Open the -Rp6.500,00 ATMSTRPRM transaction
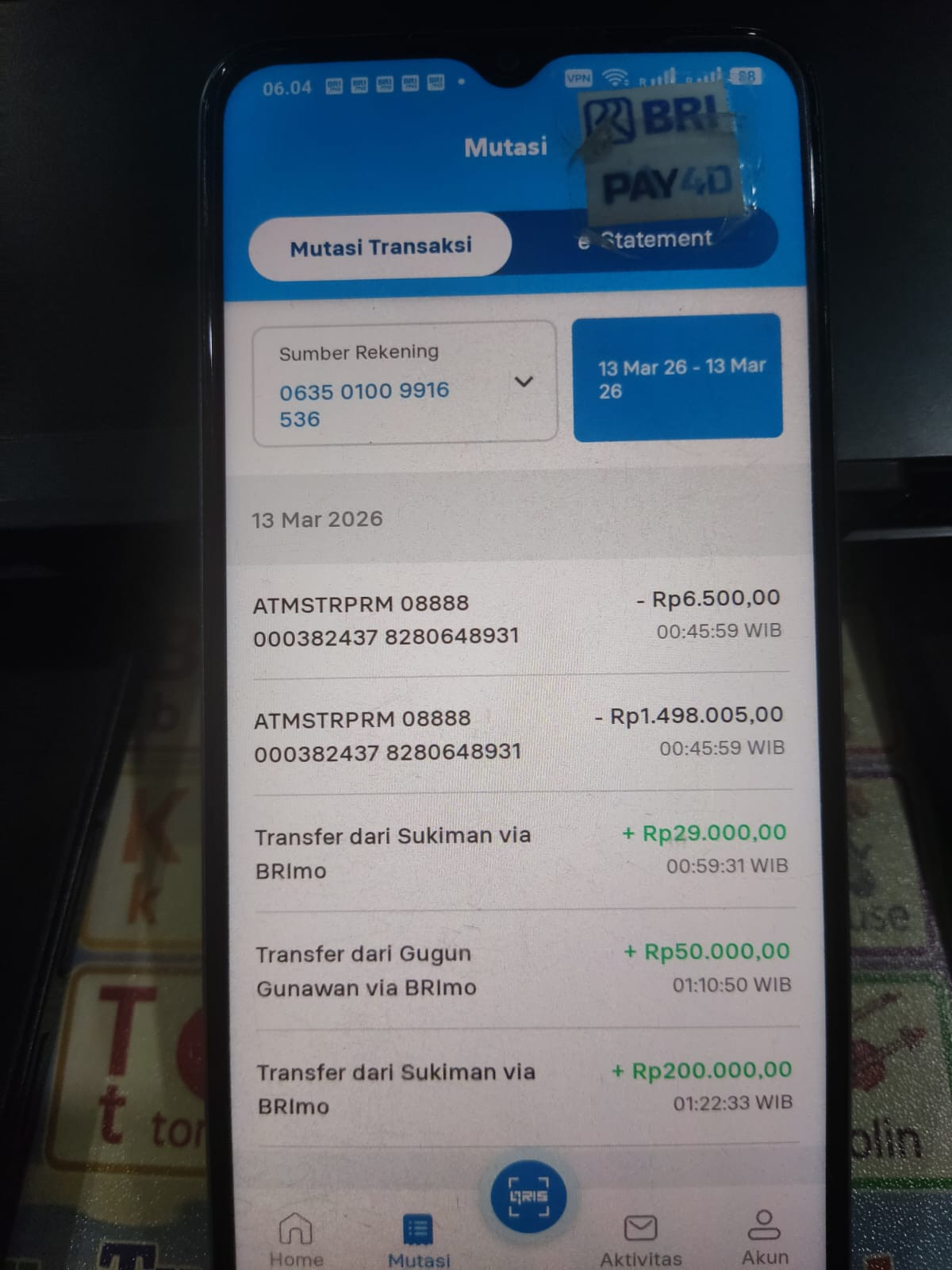This screenshot has height=1270, width=952. pyautogui.click(x=520, y=618)
